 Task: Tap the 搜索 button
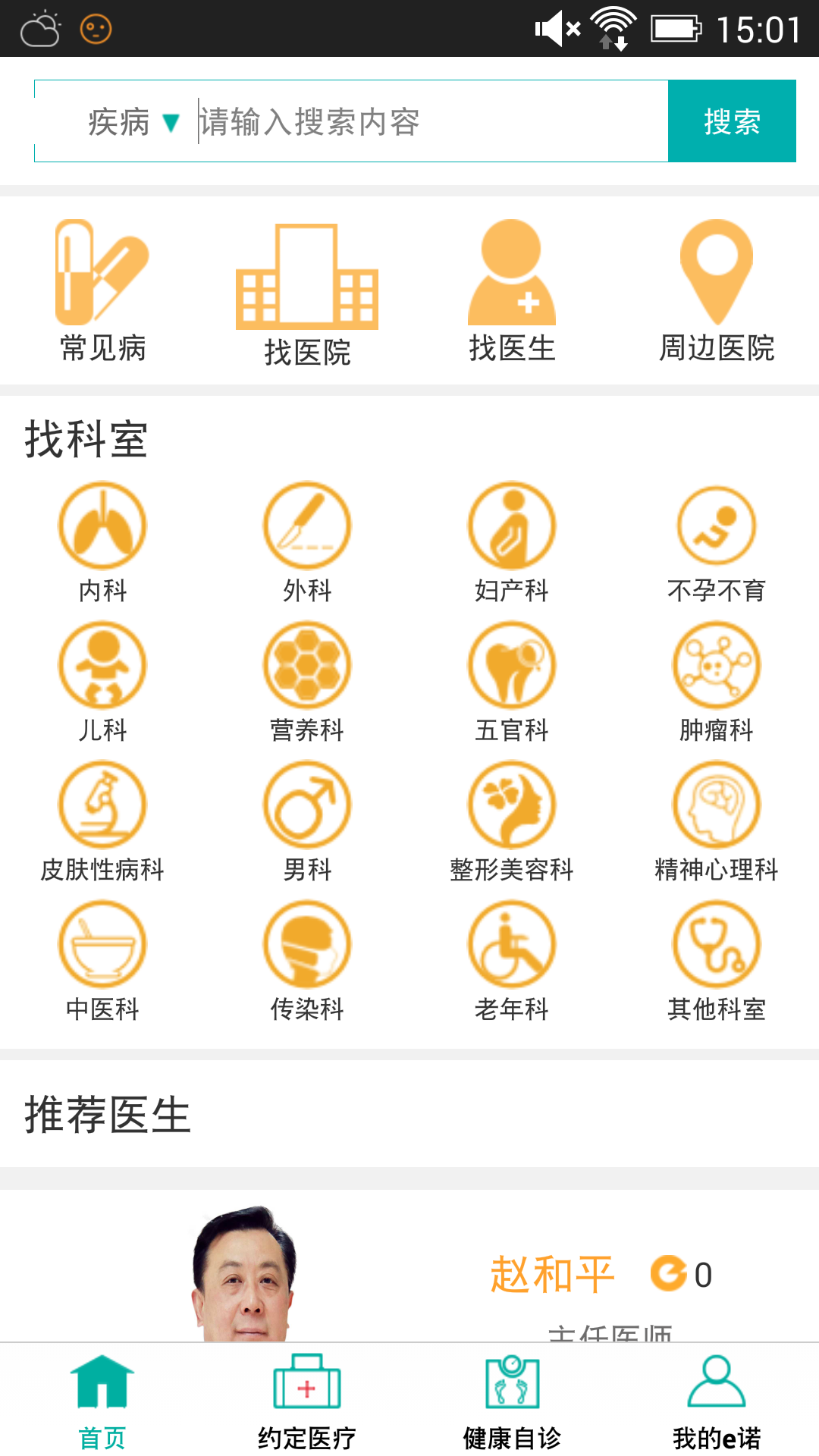point(732,121)
